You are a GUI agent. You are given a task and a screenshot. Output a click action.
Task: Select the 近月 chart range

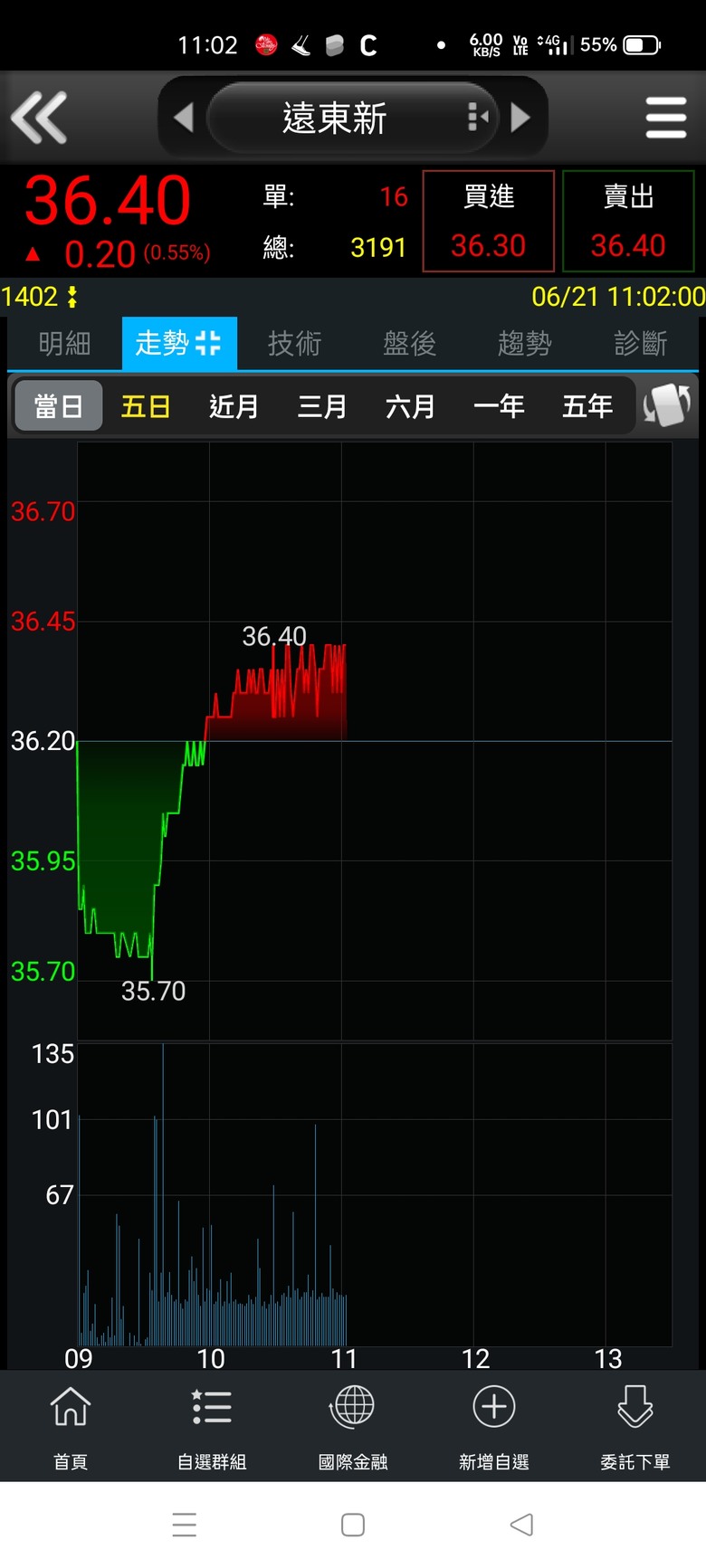[234, 406]
